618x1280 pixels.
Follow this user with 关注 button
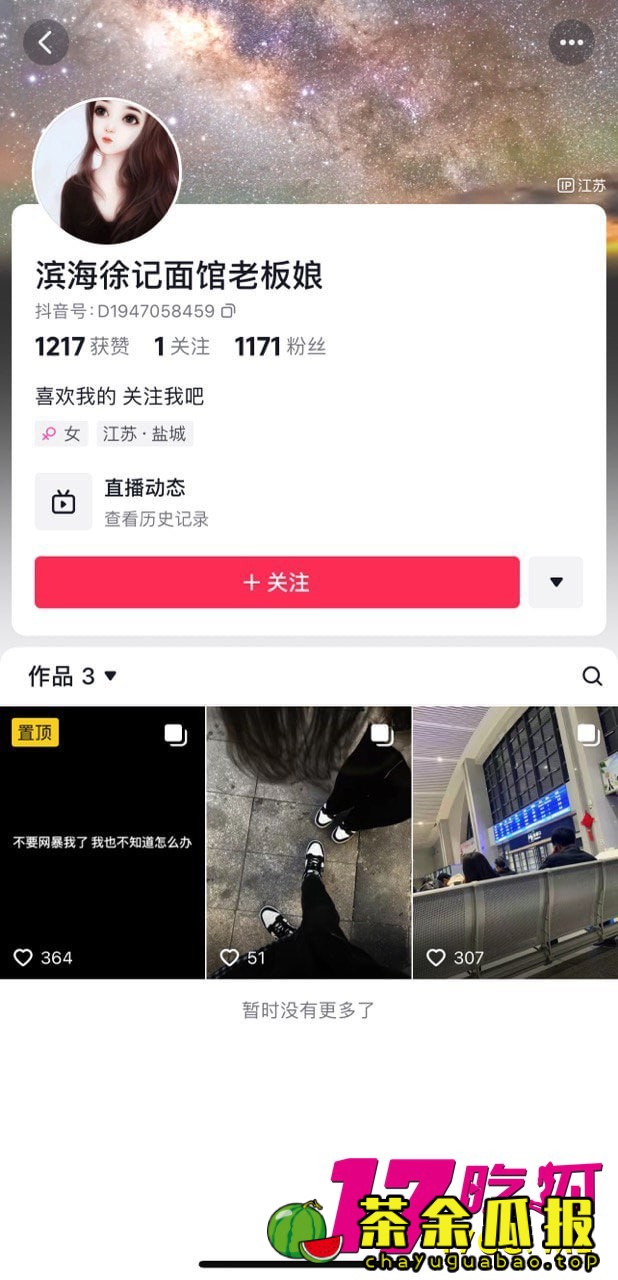pos(277,582)
